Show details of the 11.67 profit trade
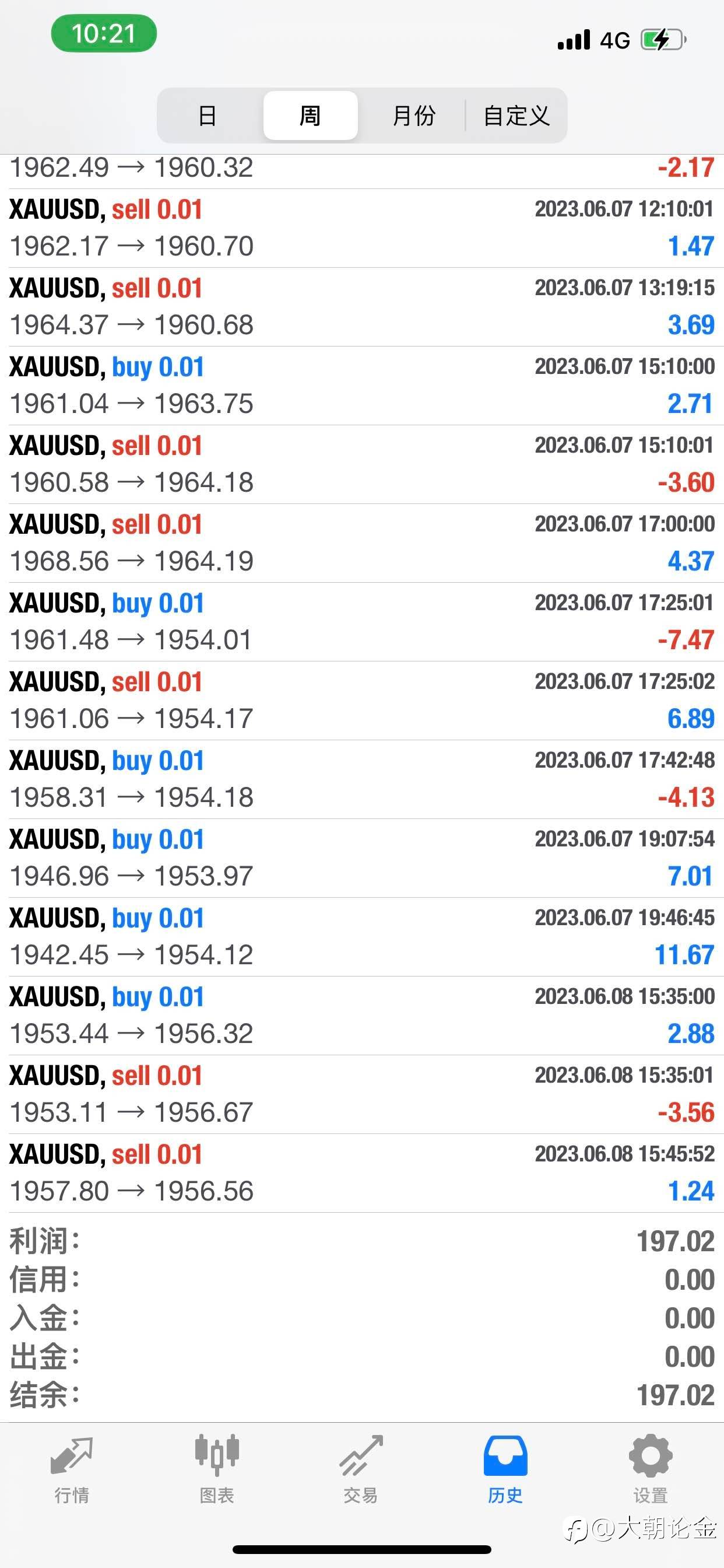Viewport: 724px width, 1568px height. point(362,937)
